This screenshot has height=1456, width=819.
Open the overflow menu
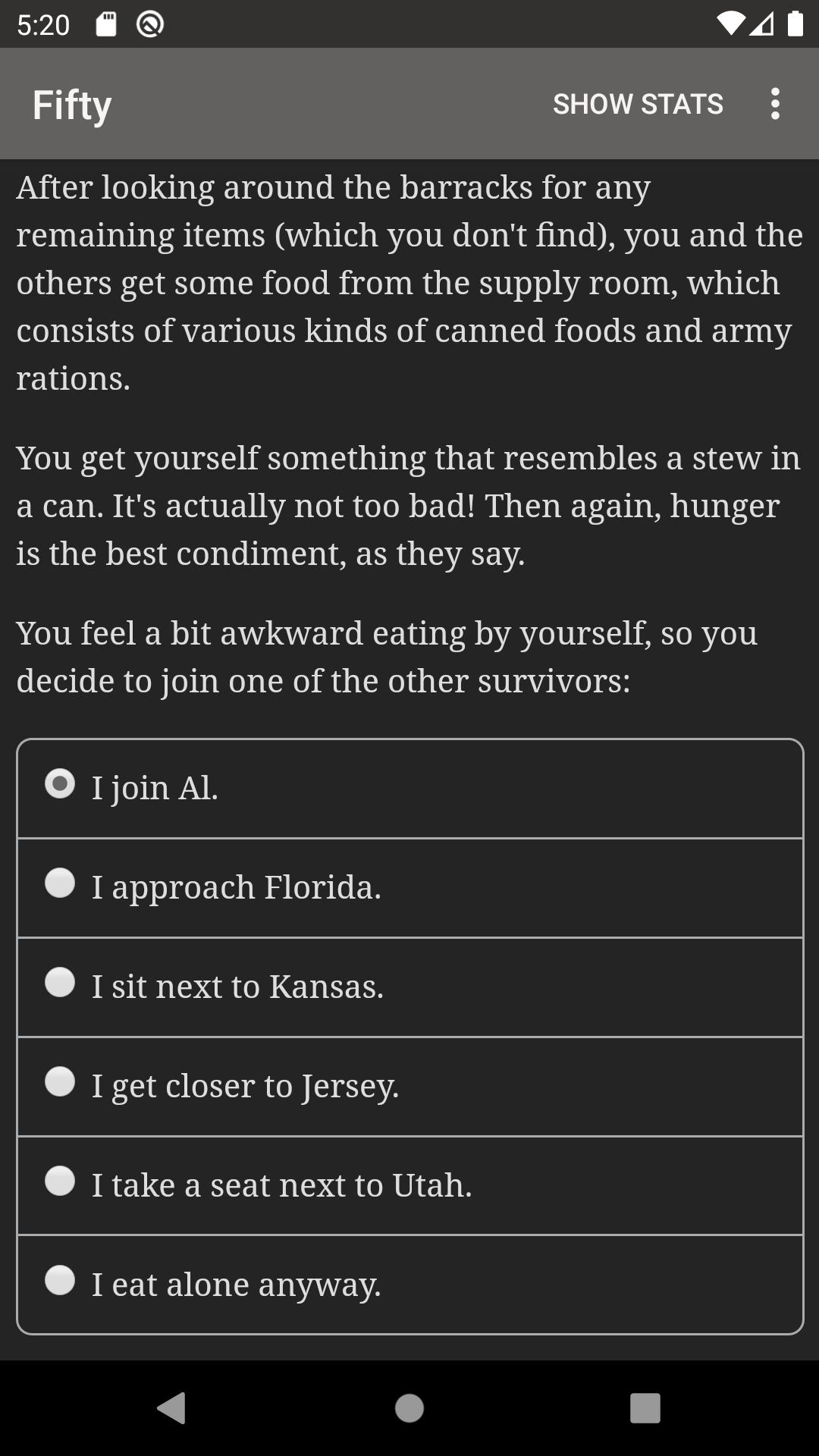click(774, 104)
